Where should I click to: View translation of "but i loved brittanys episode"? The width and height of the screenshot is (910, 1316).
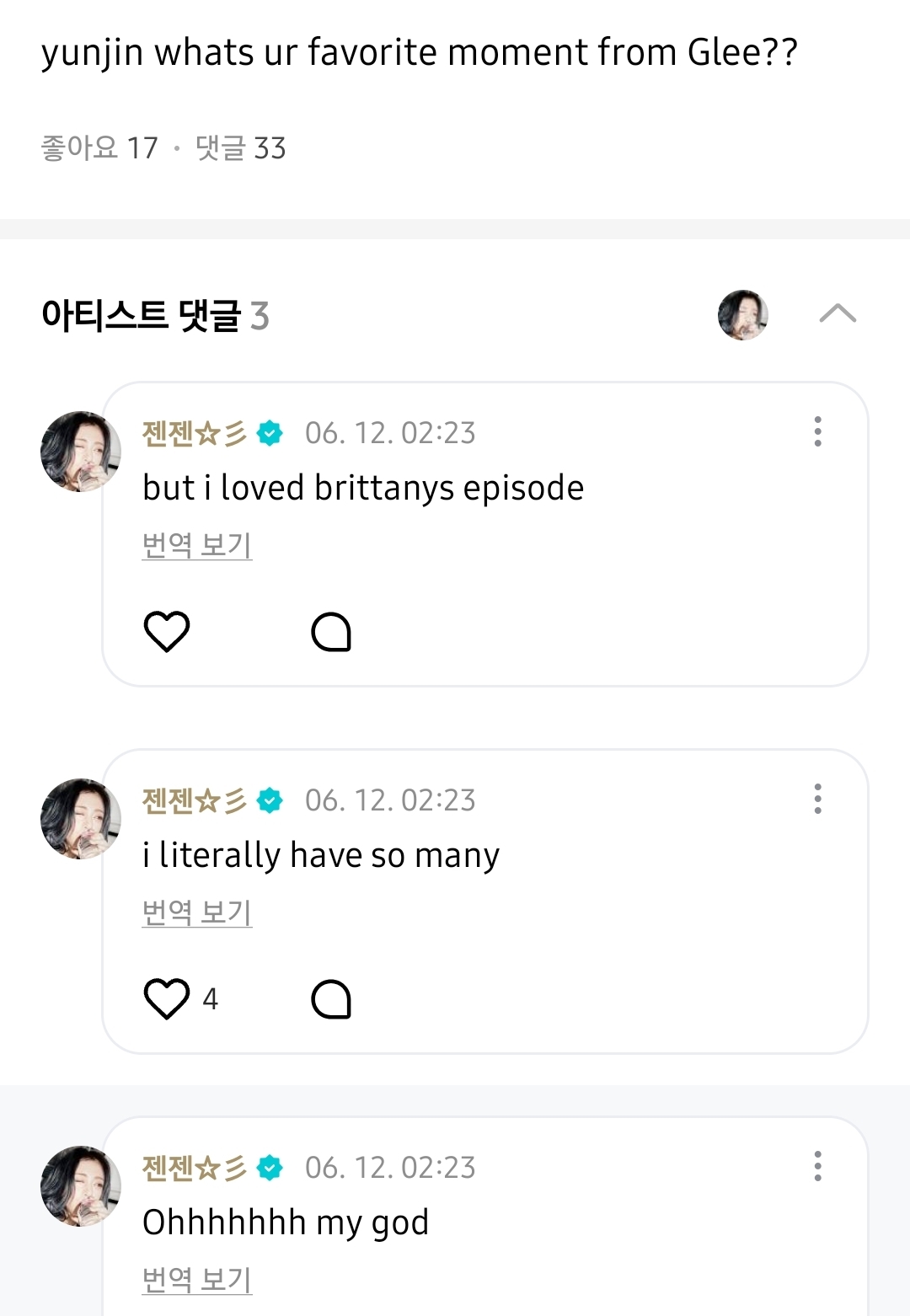(197, 545)
